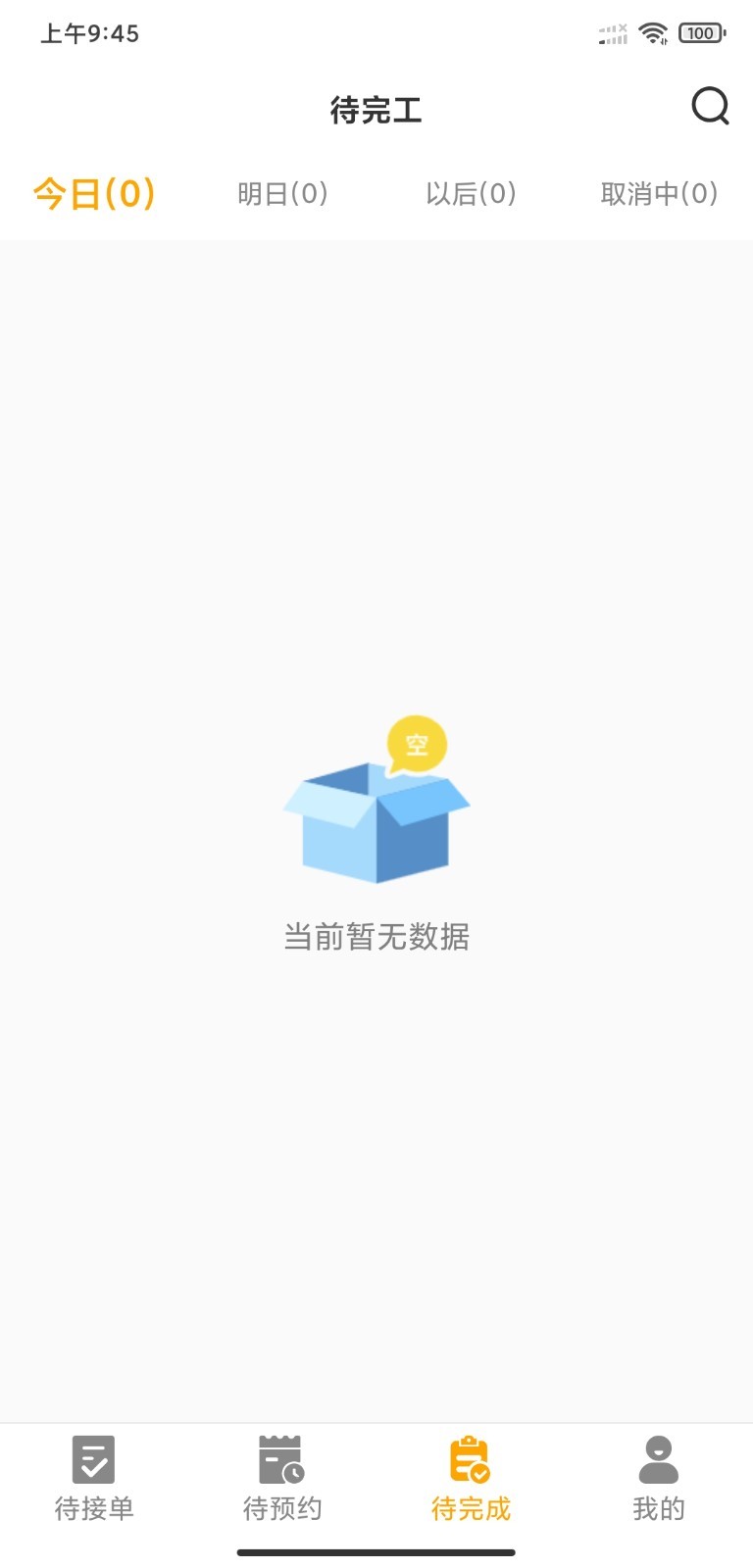The height and width of the screenshot is (1568, 753).
Task: Tap the 我的 person icon
Action: coord(657,1456)
